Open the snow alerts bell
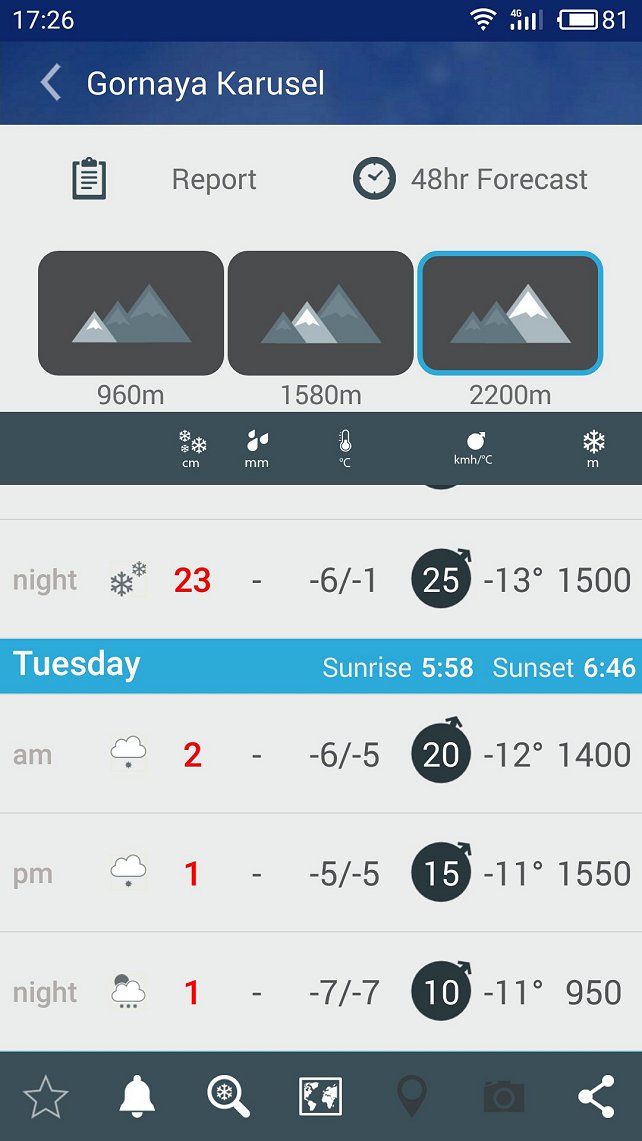The height and width of the screenshot is (1141, 642). tap(137, 1098)
